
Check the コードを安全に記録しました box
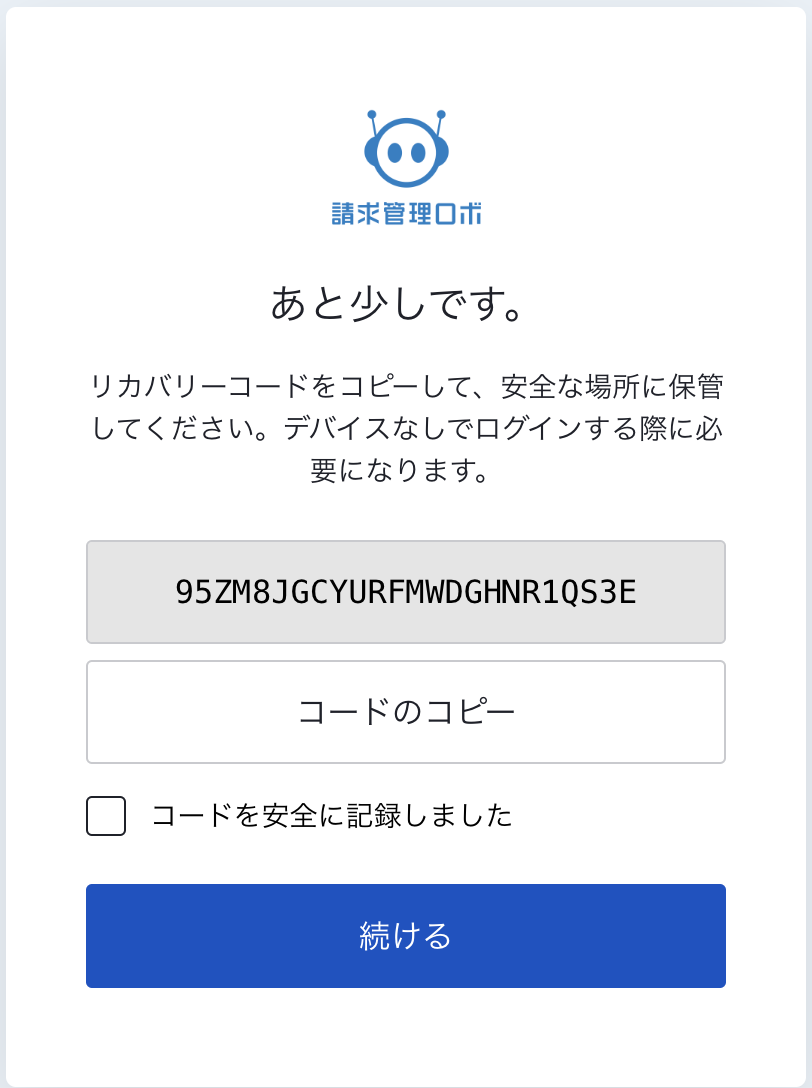[106, 816]
